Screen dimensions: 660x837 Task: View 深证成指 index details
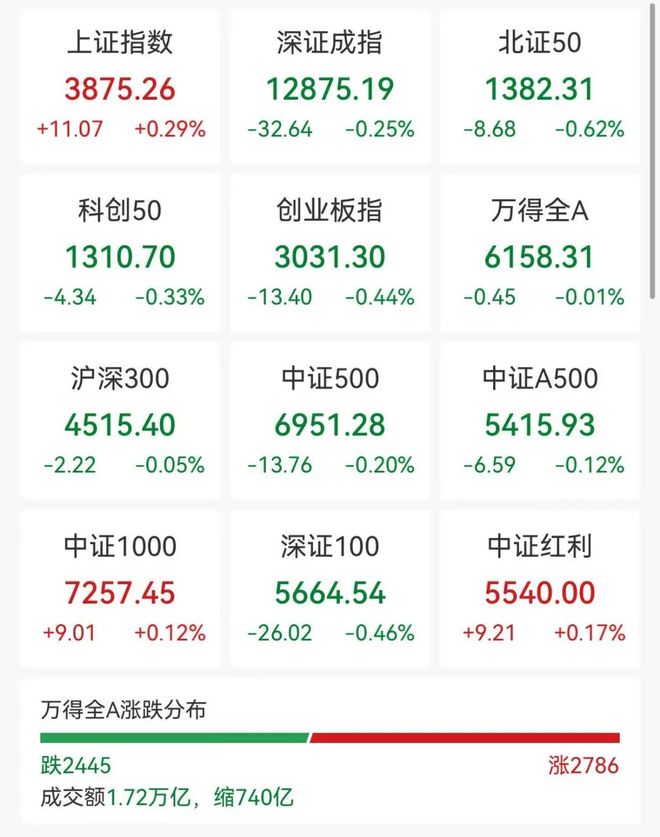pyautogui.click(x=329, y=87)
